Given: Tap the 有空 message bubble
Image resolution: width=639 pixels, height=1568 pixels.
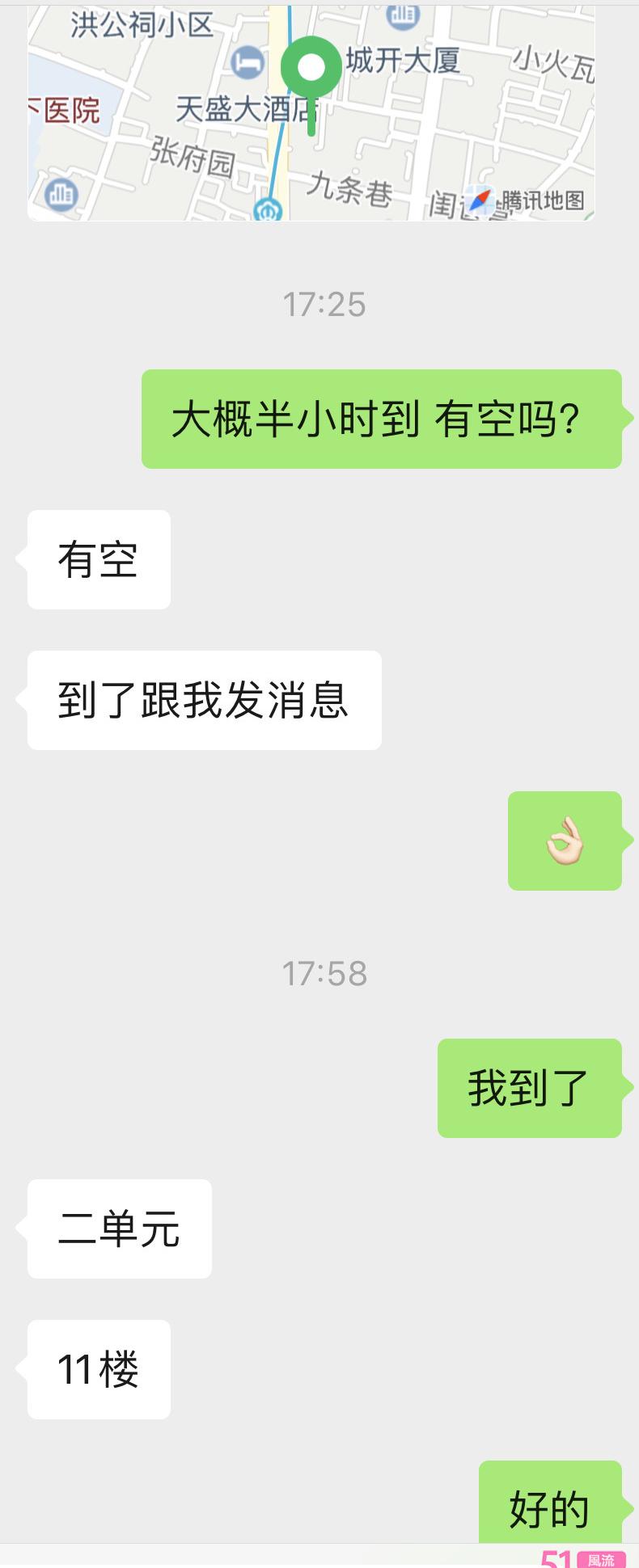Looking at the screenshot, I should pos(97,558).
